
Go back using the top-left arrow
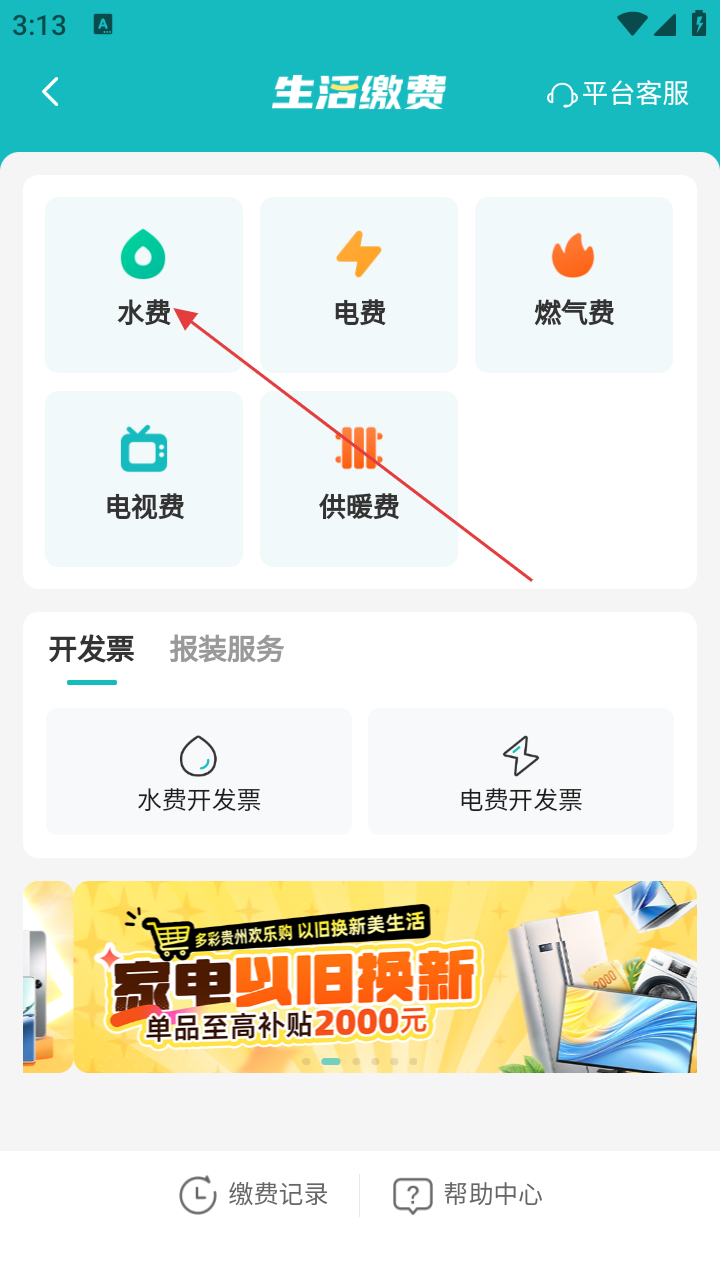coord(50,92)
